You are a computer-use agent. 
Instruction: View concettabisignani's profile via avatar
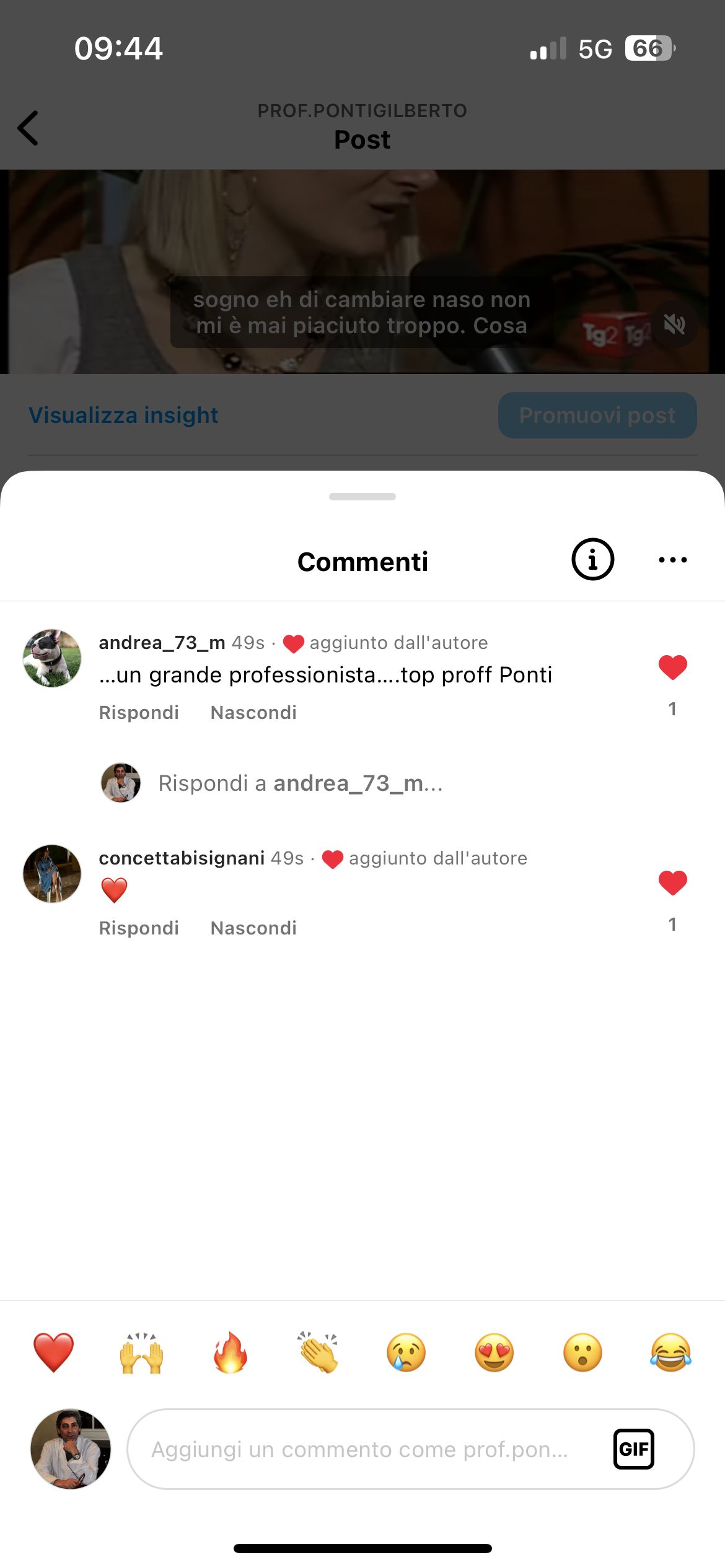52,874
